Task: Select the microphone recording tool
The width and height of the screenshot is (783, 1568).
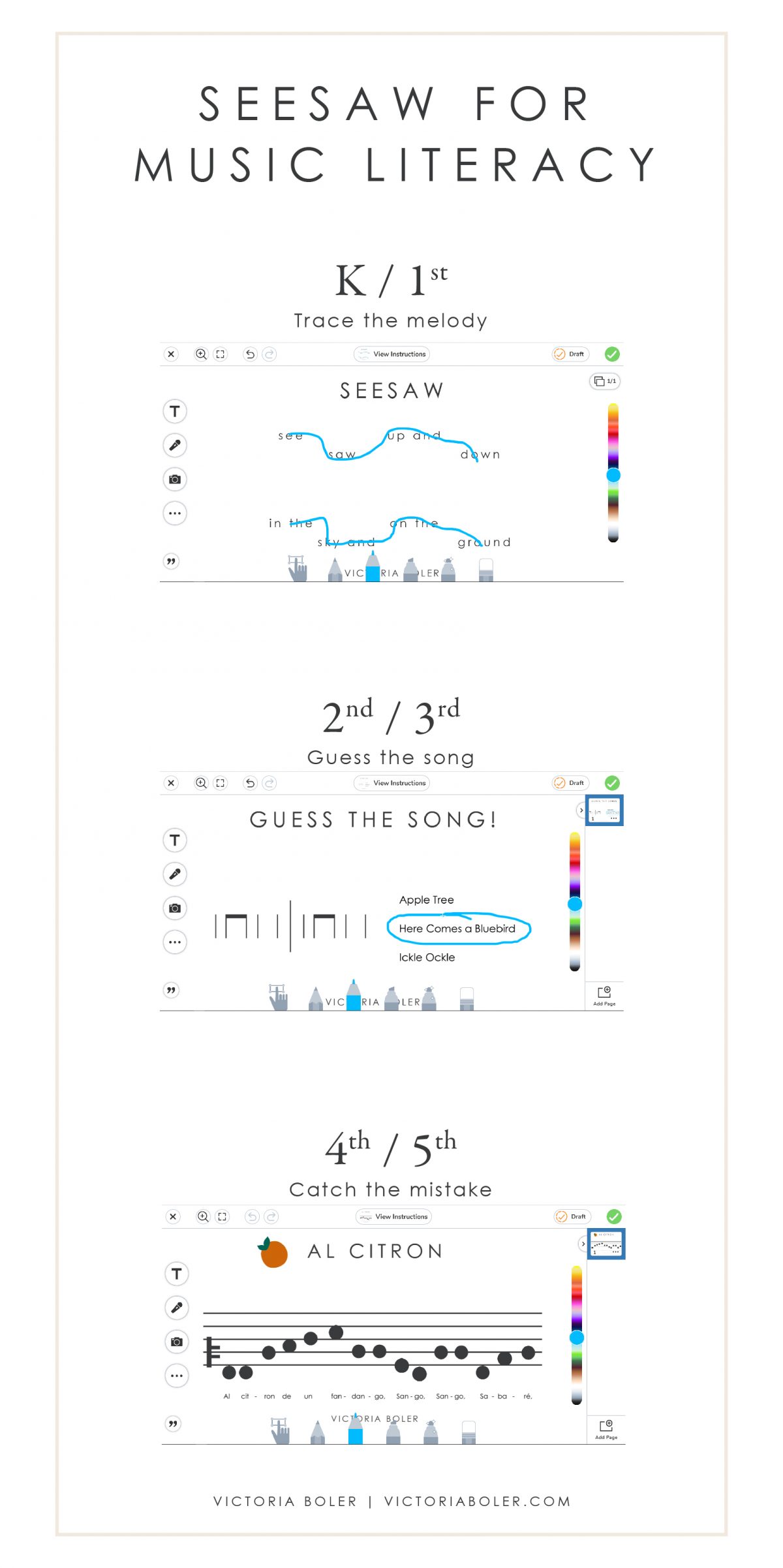Action: [x=174, y=445]
